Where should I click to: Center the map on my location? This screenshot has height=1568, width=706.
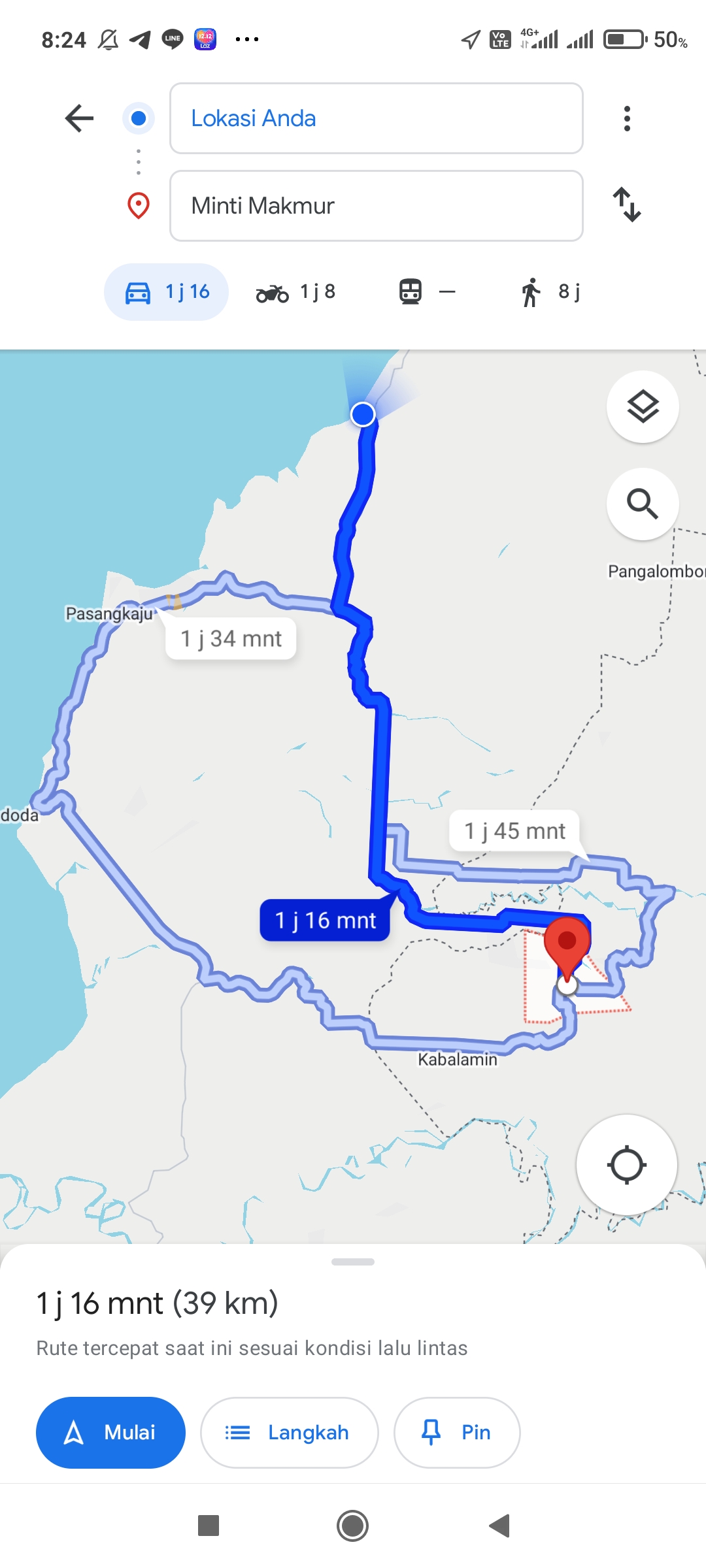click(x=626, y=1165)
